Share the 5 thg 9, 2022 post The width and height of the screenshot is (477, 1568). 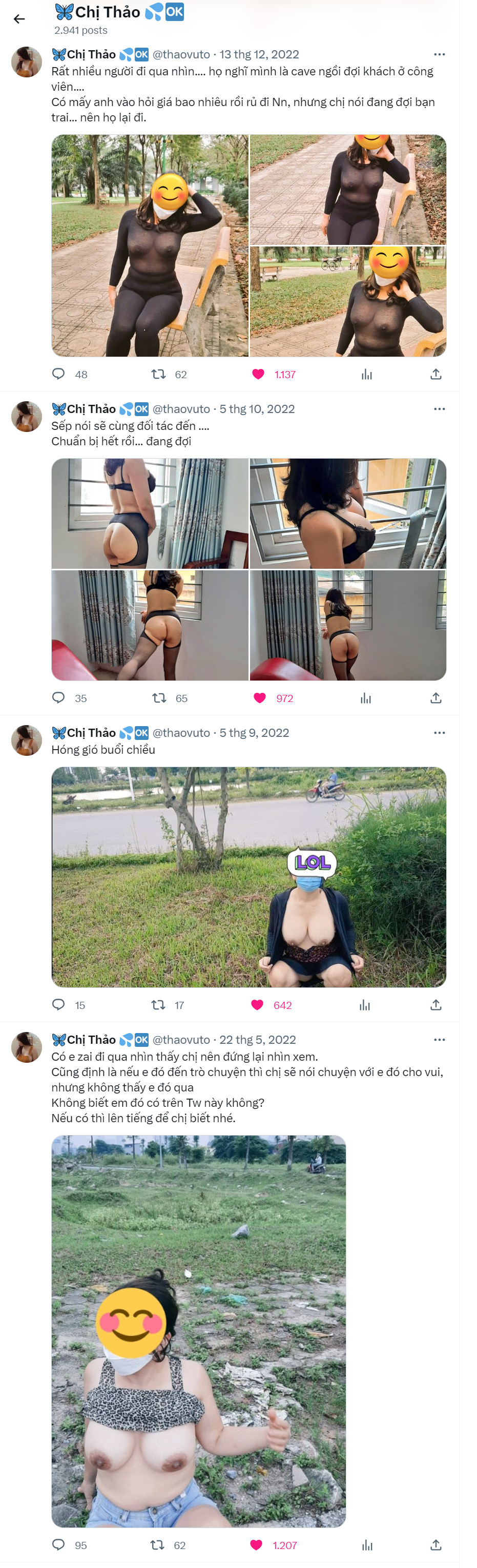[x=435, y=1004]
